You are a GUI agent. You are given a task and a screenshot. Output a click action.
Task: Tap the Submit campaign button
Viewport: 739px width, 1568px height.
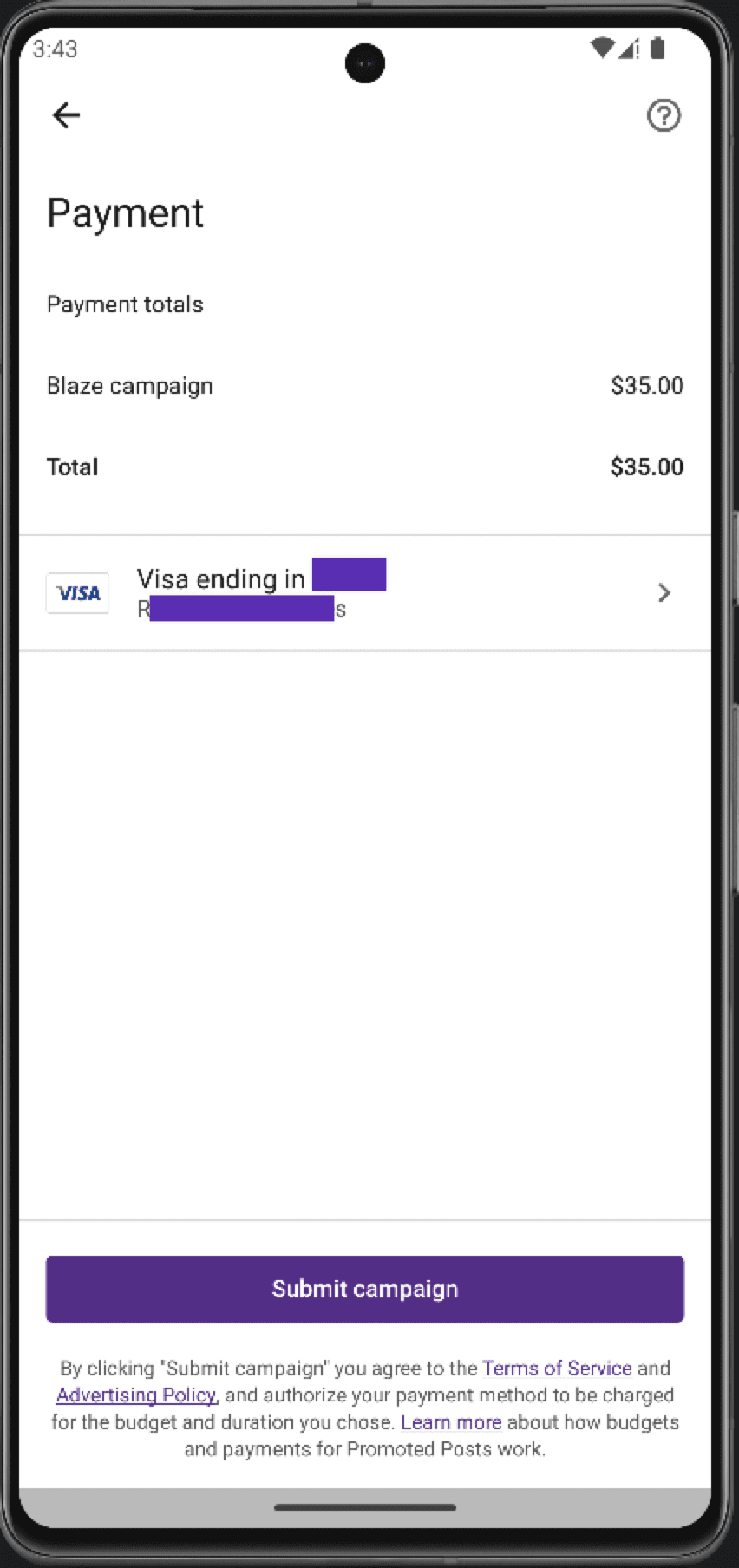(364, 1289)
